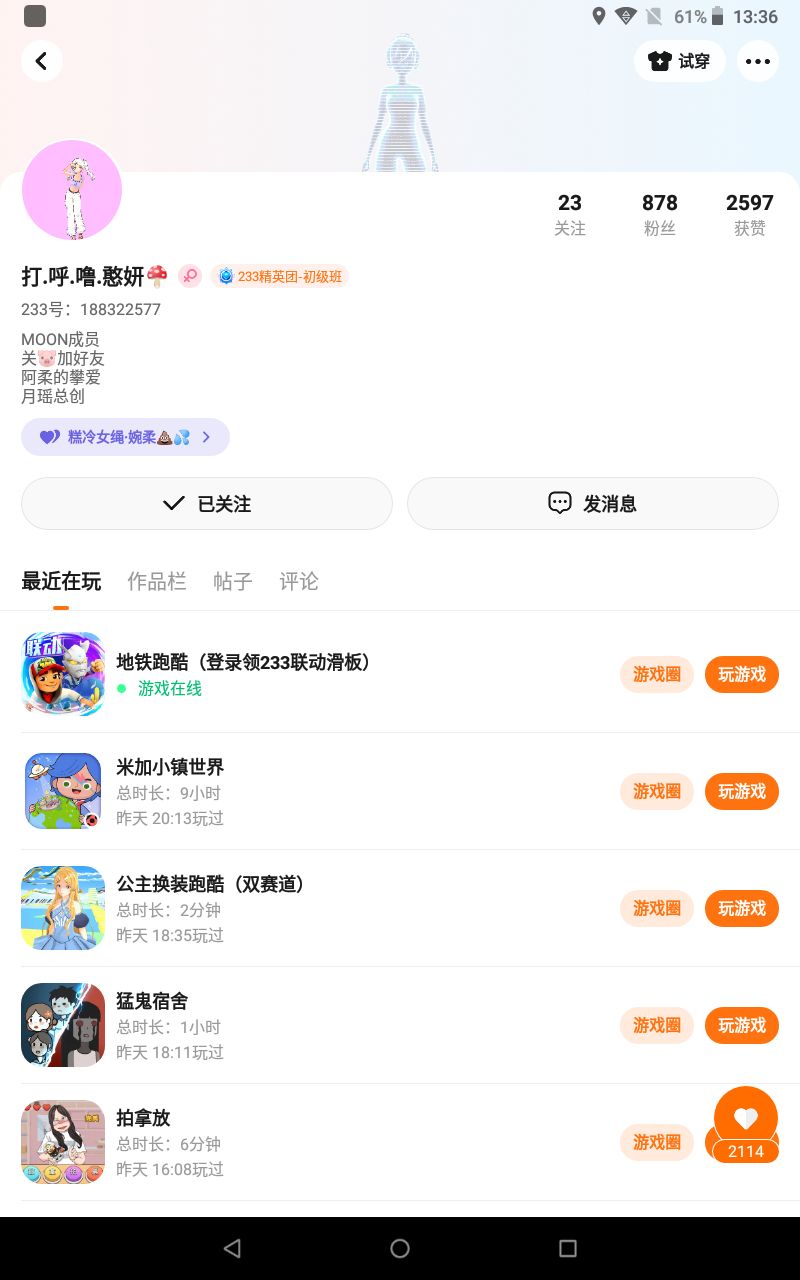
Task: Switch to the 评论 tab
Action: (x=299, y=581)
